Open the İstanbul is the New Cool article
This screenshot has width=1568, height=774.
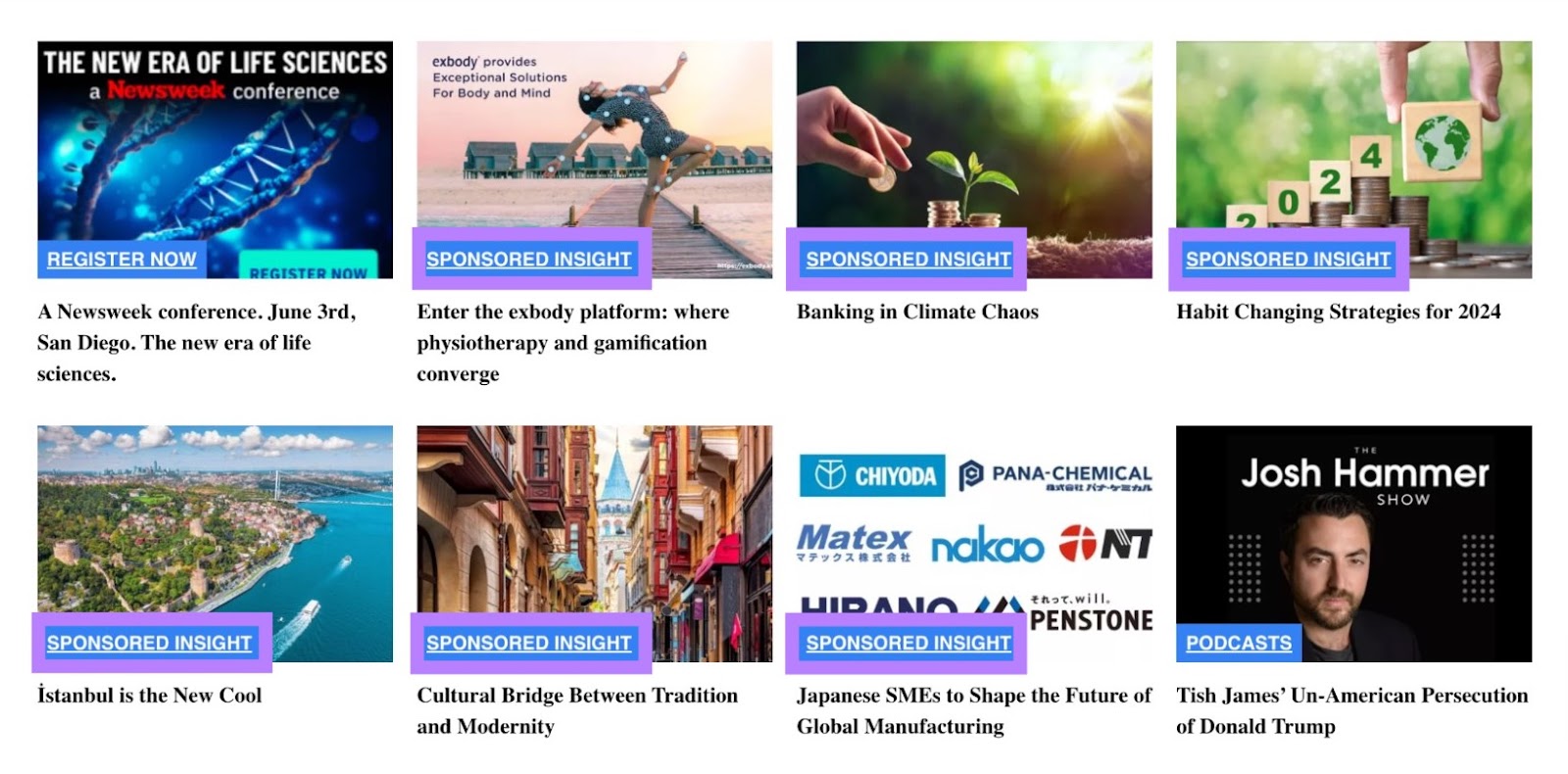pyautogui.click(x=149, y=696)
